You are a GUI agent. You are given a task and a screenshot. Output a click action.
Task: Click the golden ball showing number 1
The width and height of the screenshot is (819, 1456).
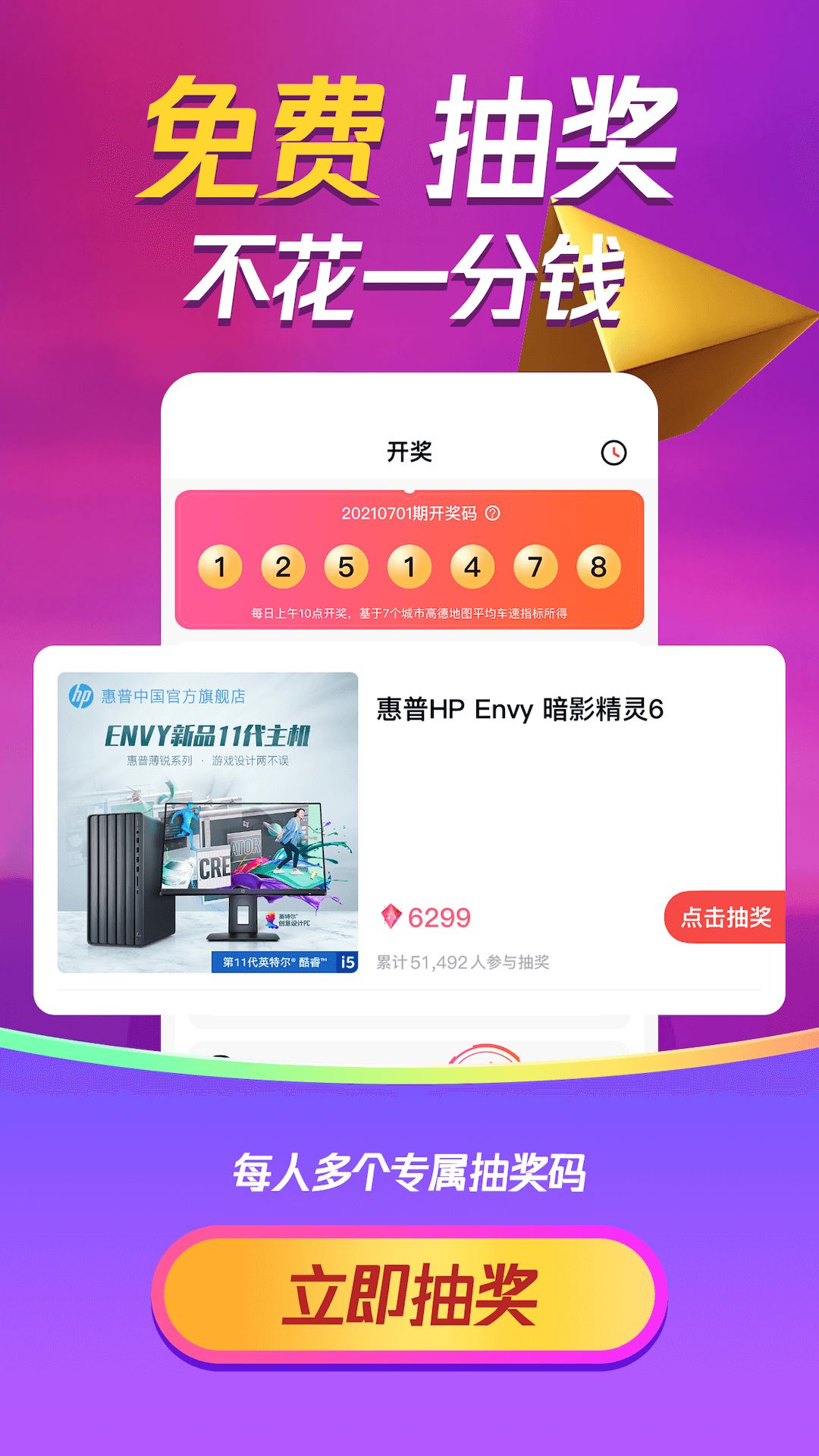220,565
